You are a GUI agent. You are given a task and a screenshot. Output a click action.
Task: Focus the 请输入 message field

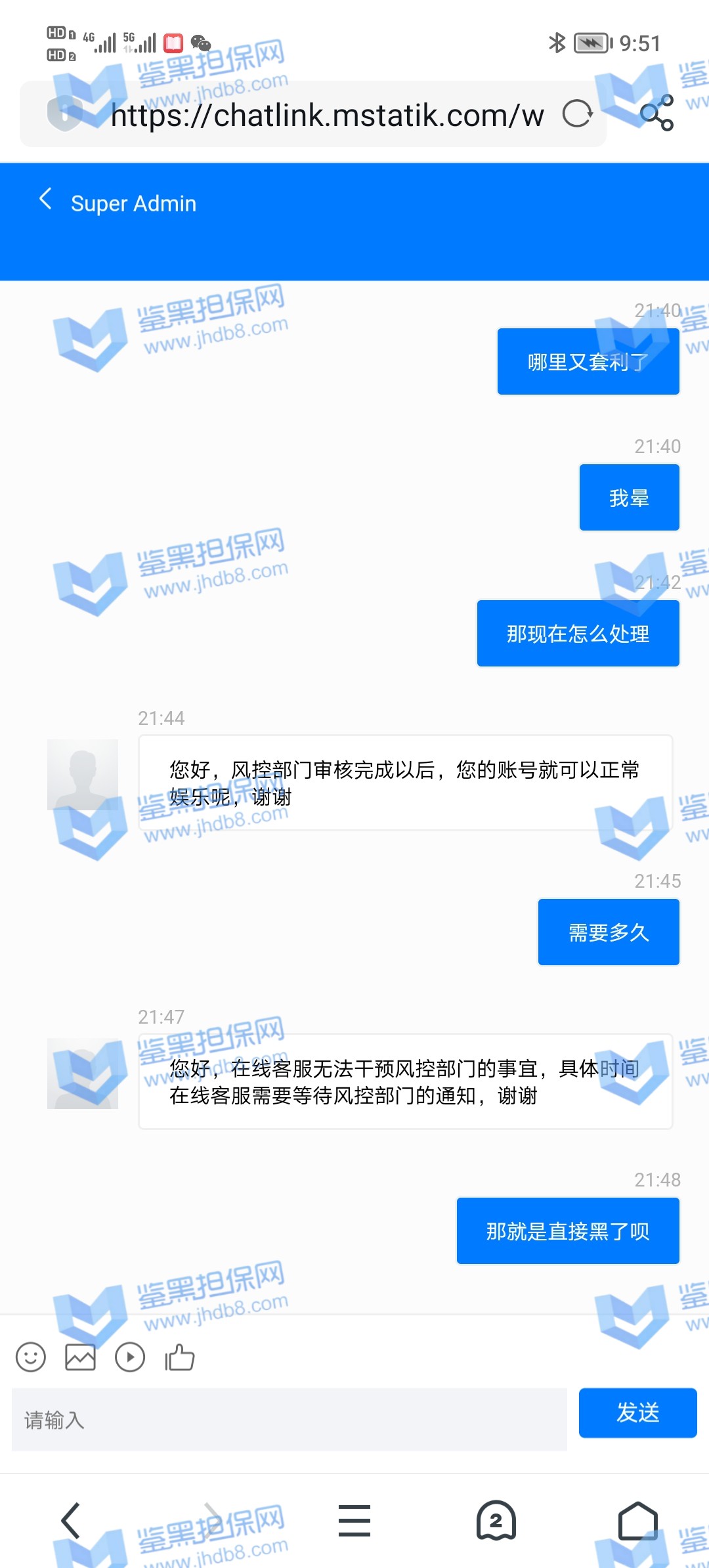pos(289,1420)
